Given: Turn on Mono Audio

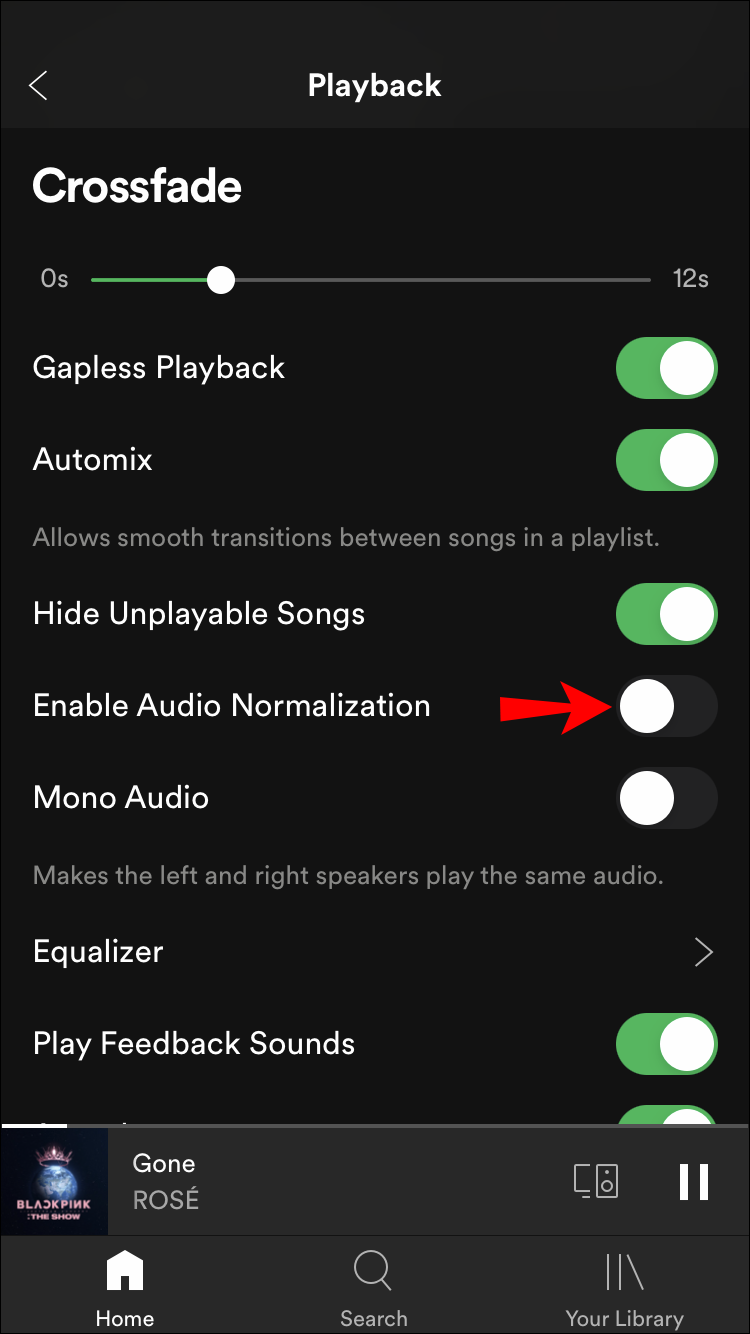Looking at the screenshot, I should point(666,798).
